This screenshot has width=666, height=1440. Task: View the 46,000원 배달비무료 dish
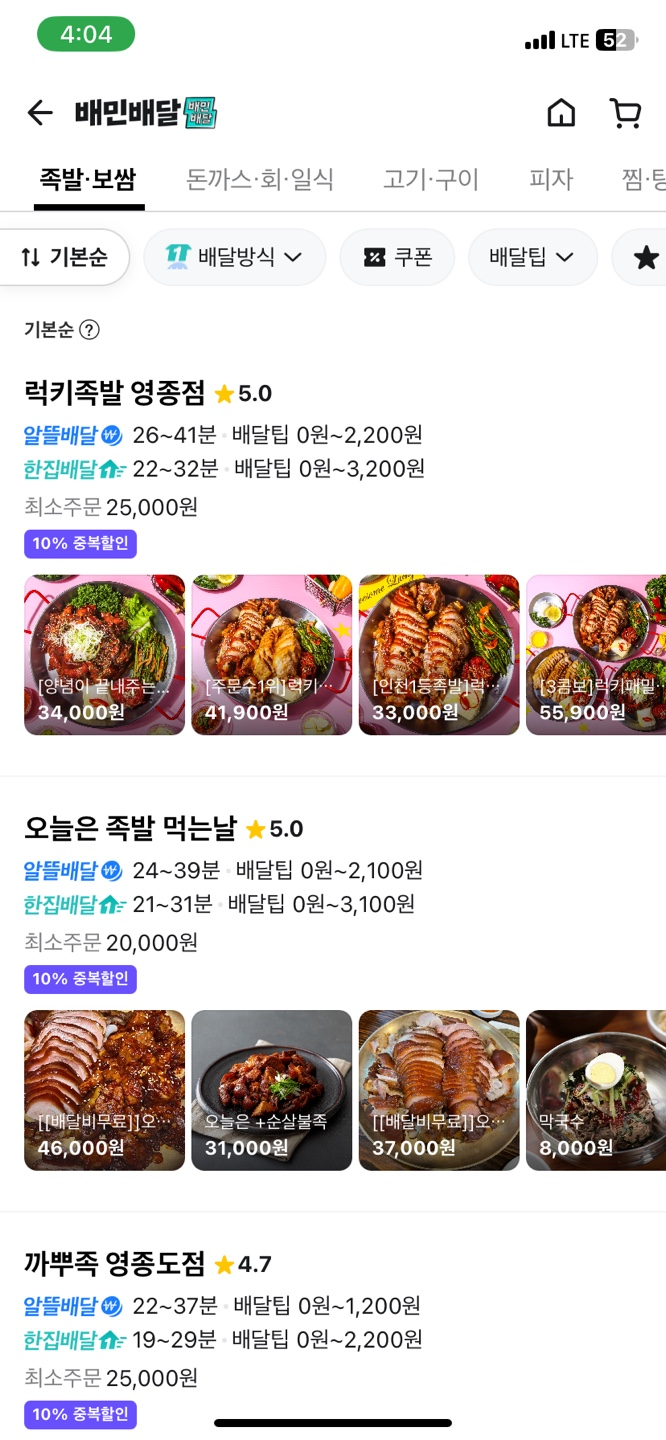click(105, 1090)
